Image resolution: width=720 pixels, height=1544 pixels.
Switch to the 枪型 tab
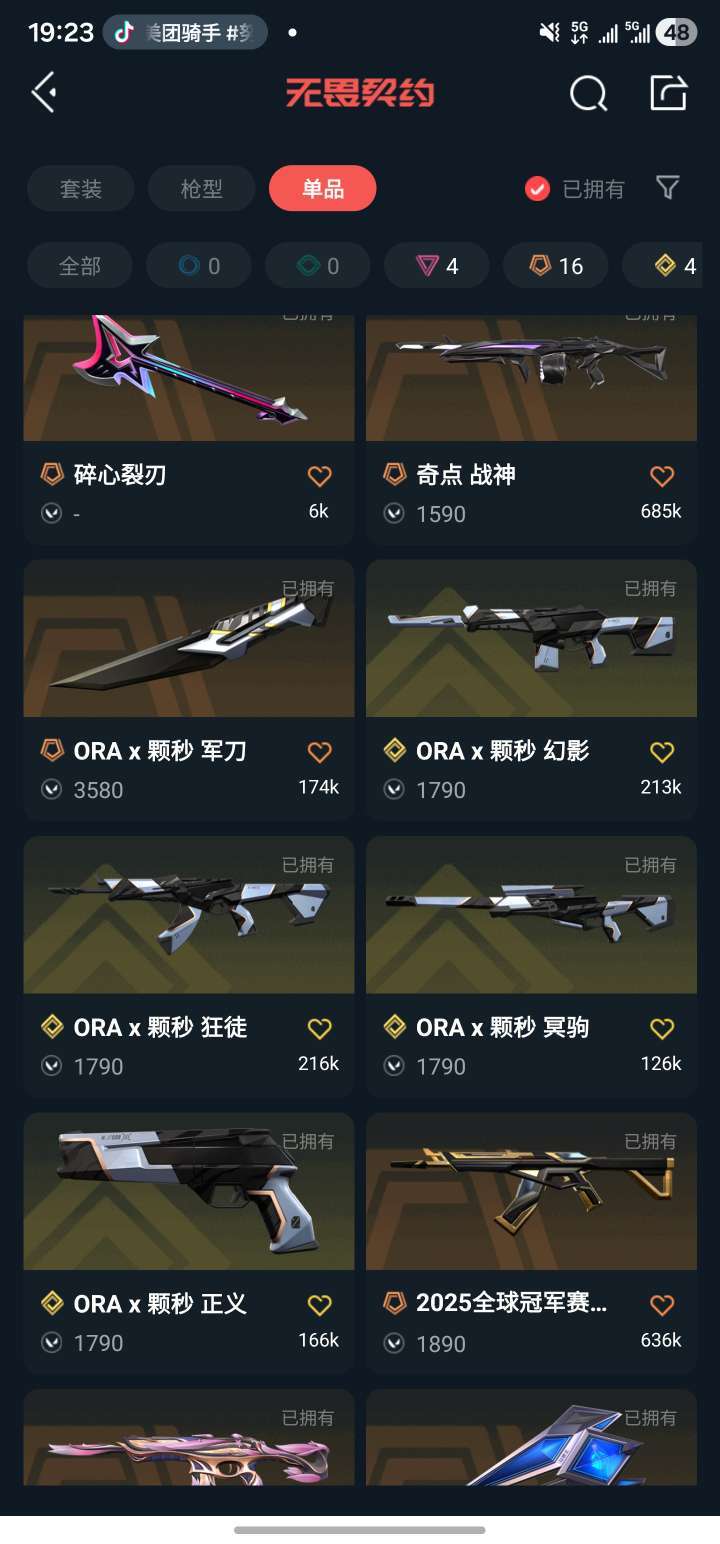coord(201,189)
